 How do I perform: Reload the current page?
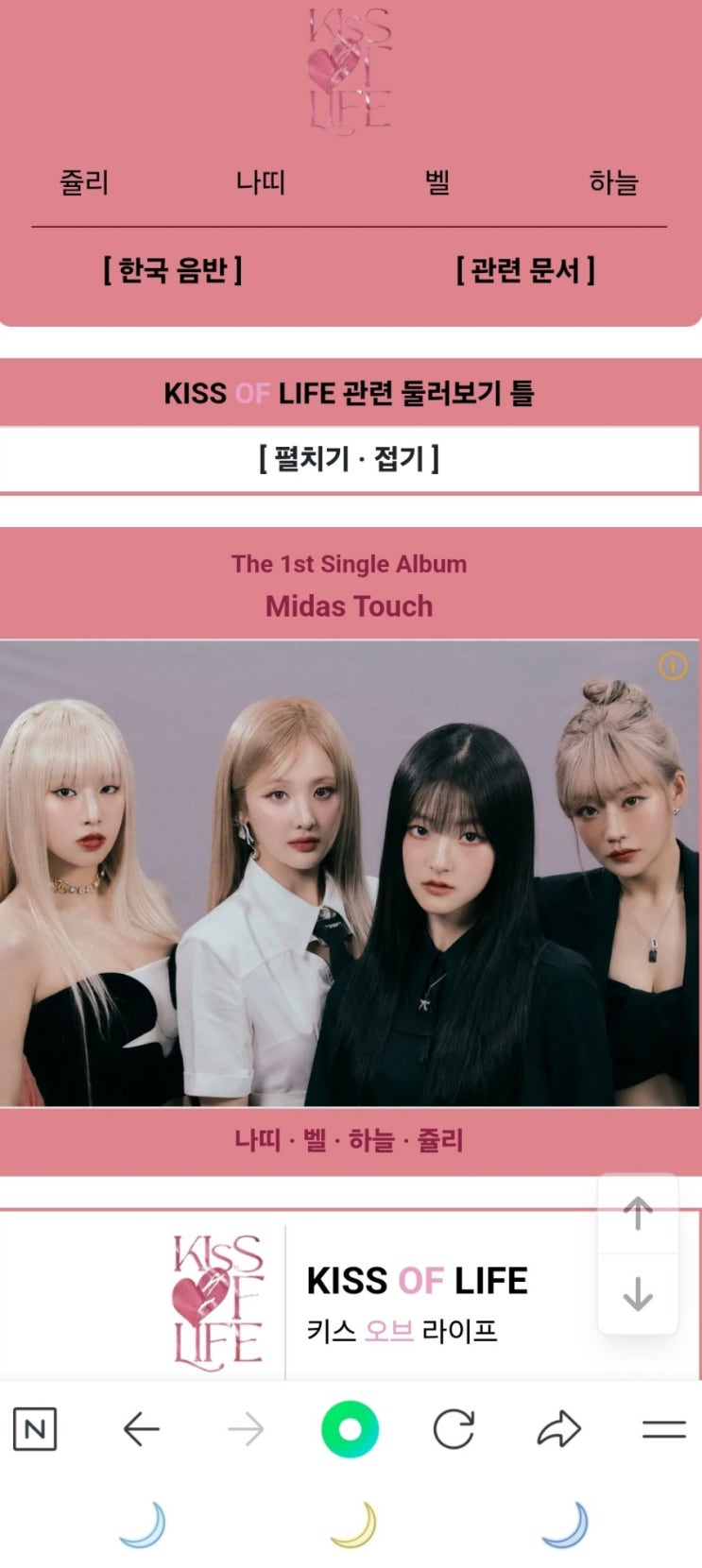point(454,1429)
